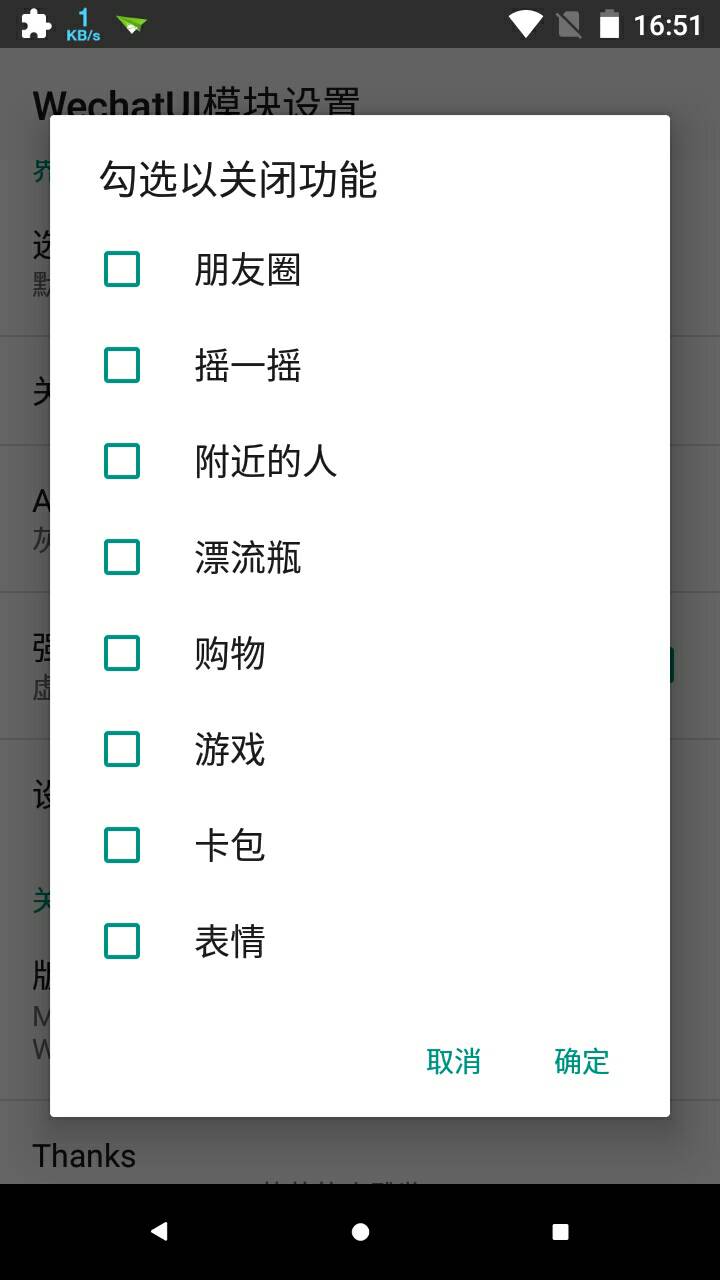This screenshot has height=1280, width=720.
Task: Cancel the dialog with 取消
Action: 454,1061
